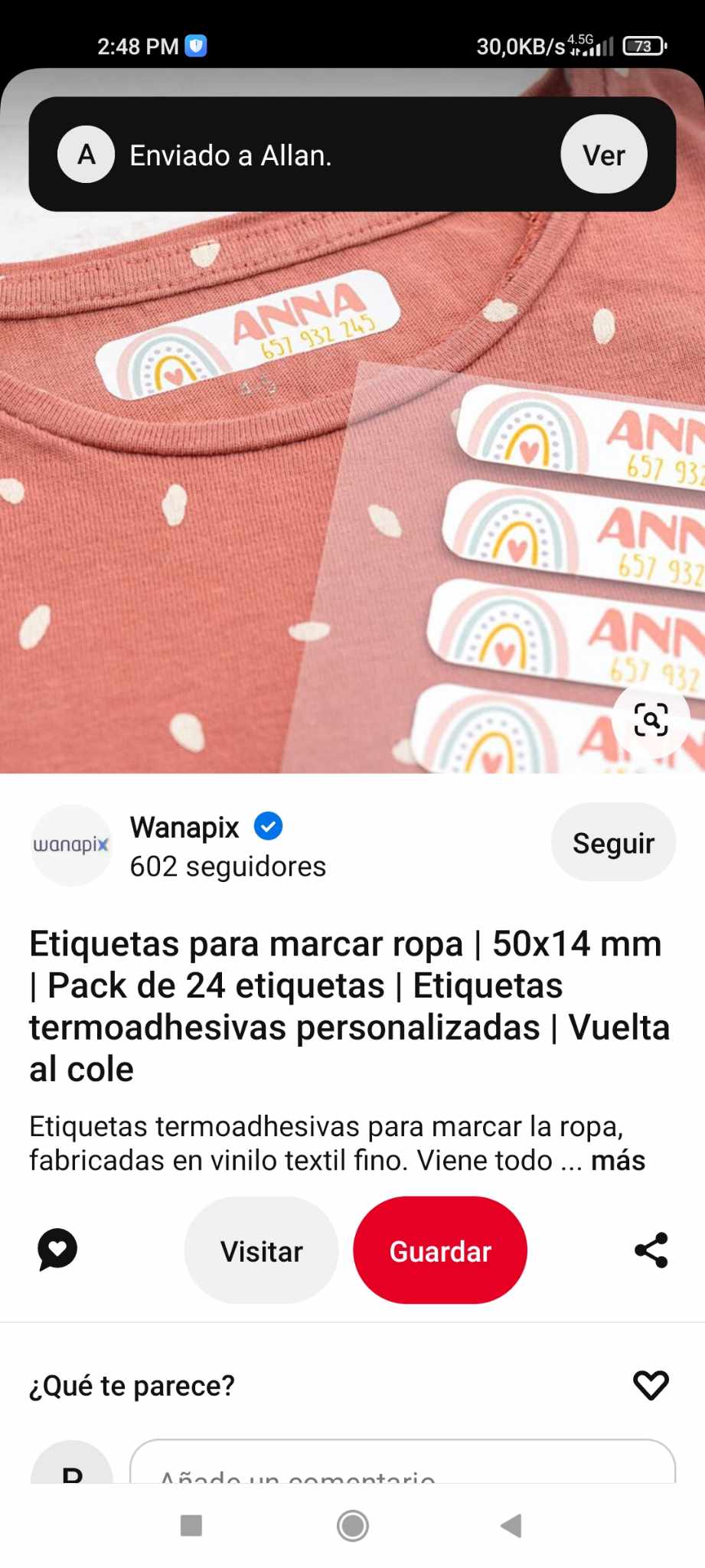Viewport: 705px width, 1568px height.
Task: Share this pin
Action: pos(651,1250)
